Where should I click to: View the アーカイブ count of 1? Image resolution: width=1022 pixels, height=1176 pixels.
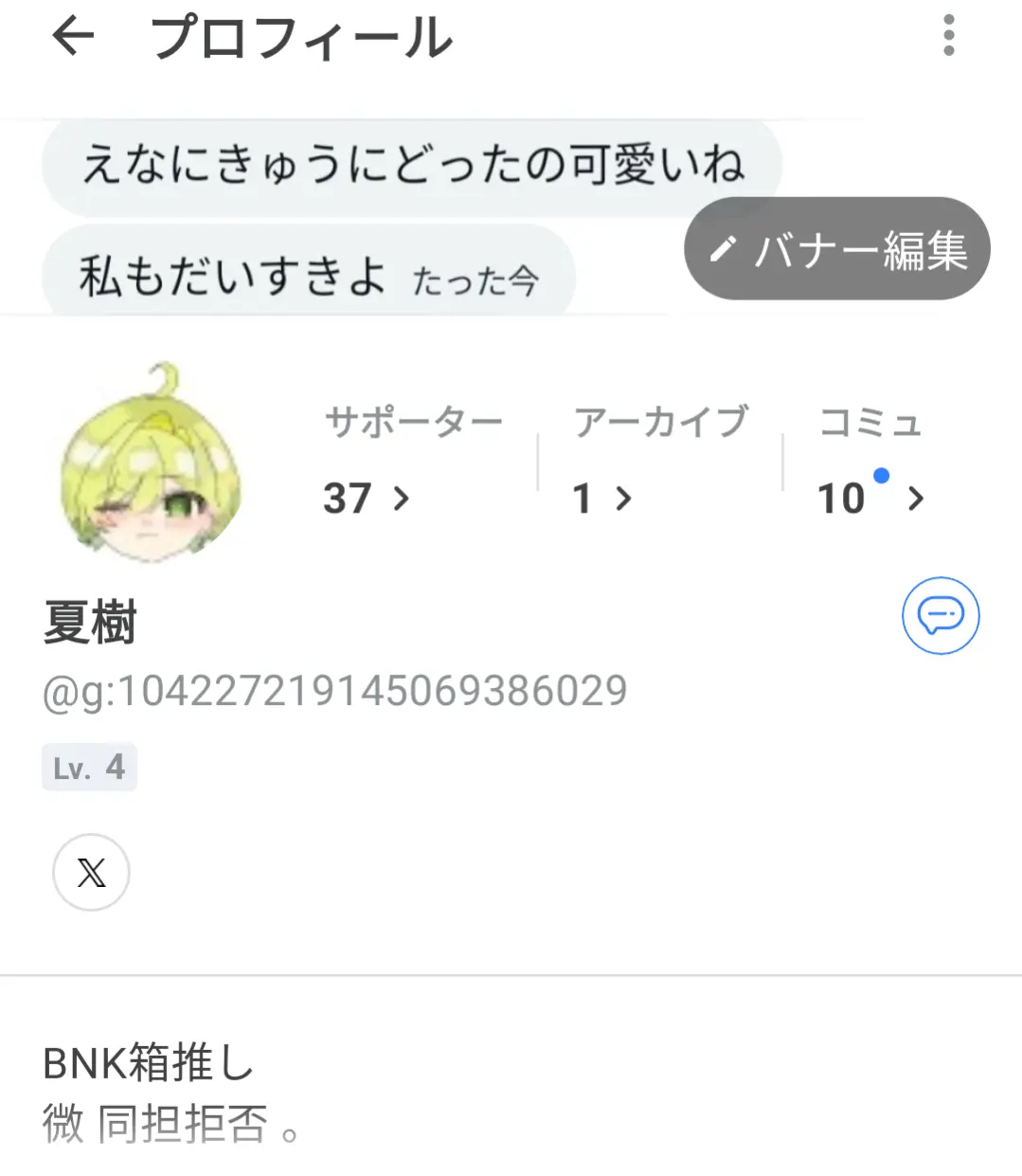point(660,461)
